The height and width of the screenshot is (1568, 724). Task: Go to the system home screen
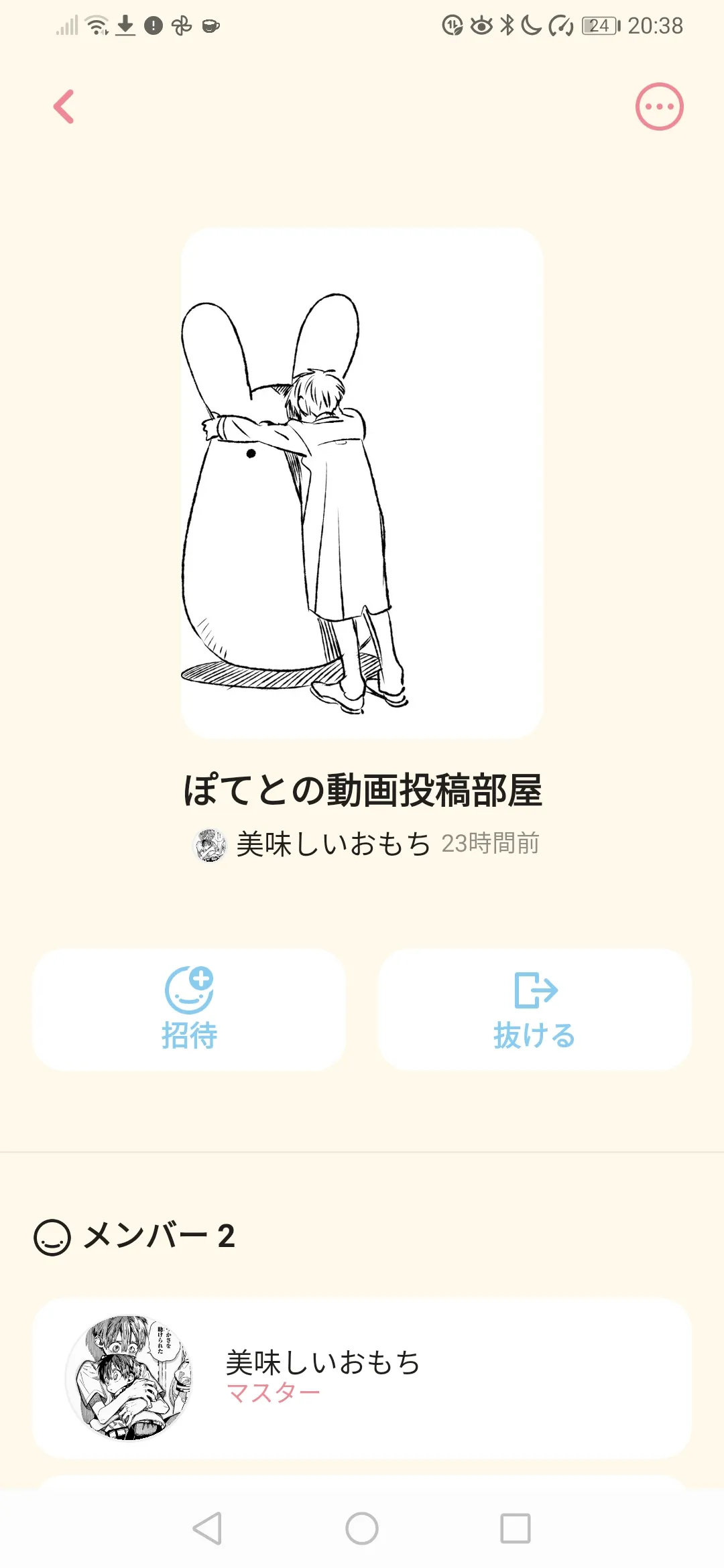362,1528
